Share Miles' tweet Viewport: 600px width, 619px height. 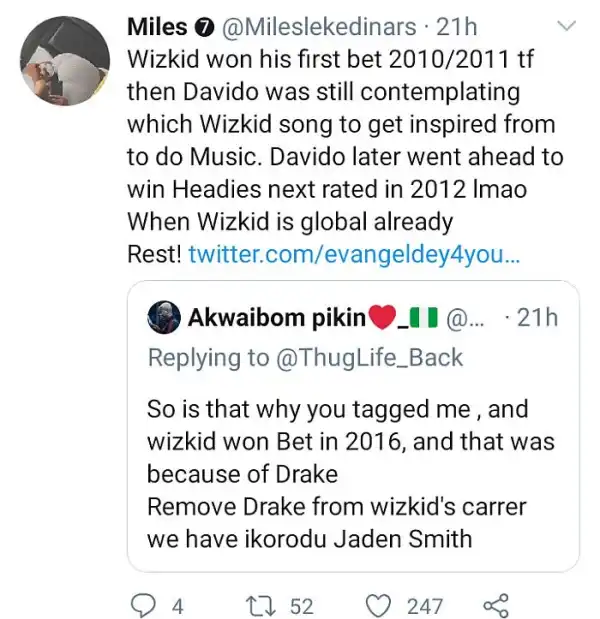tap(495, 603)
